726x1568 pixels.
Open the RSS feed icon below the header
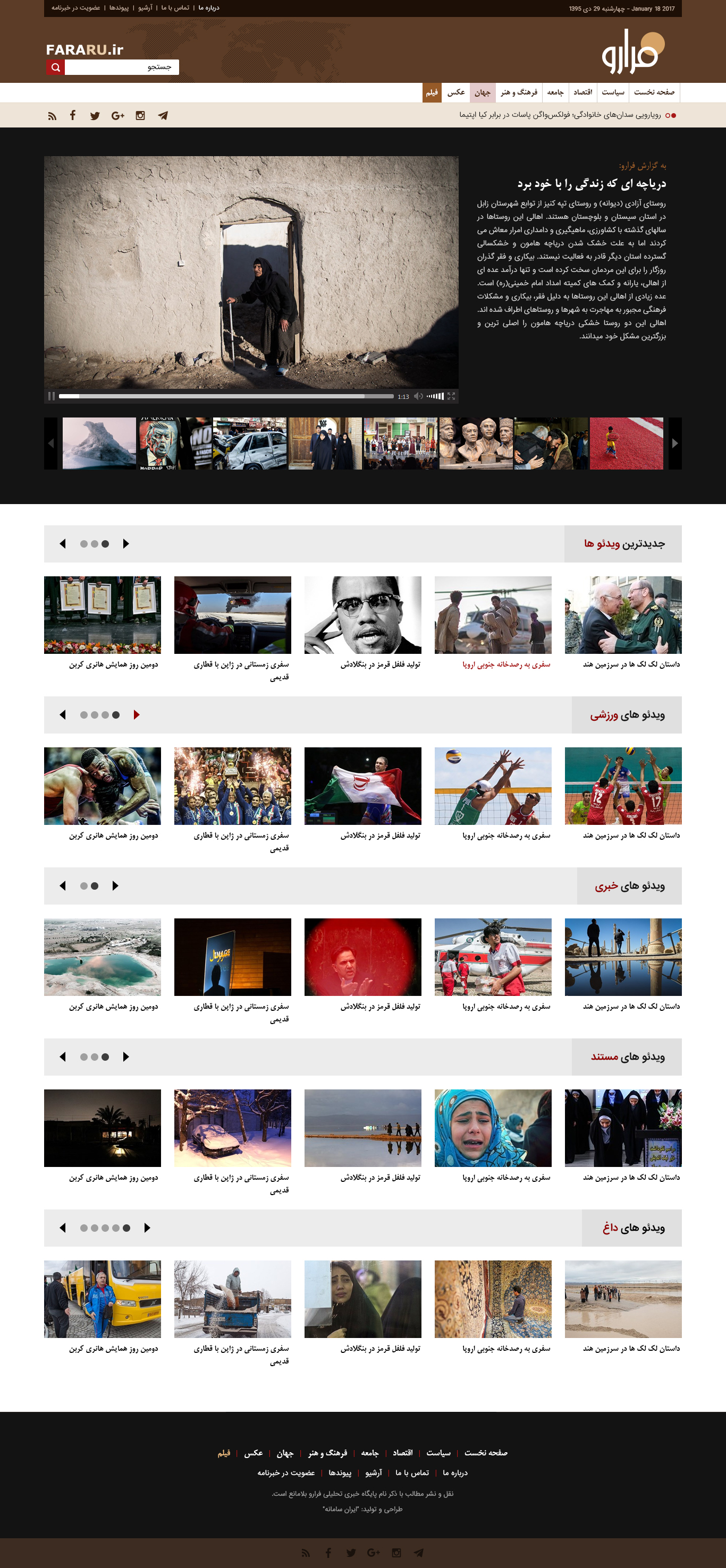click(x=53, y=116)
